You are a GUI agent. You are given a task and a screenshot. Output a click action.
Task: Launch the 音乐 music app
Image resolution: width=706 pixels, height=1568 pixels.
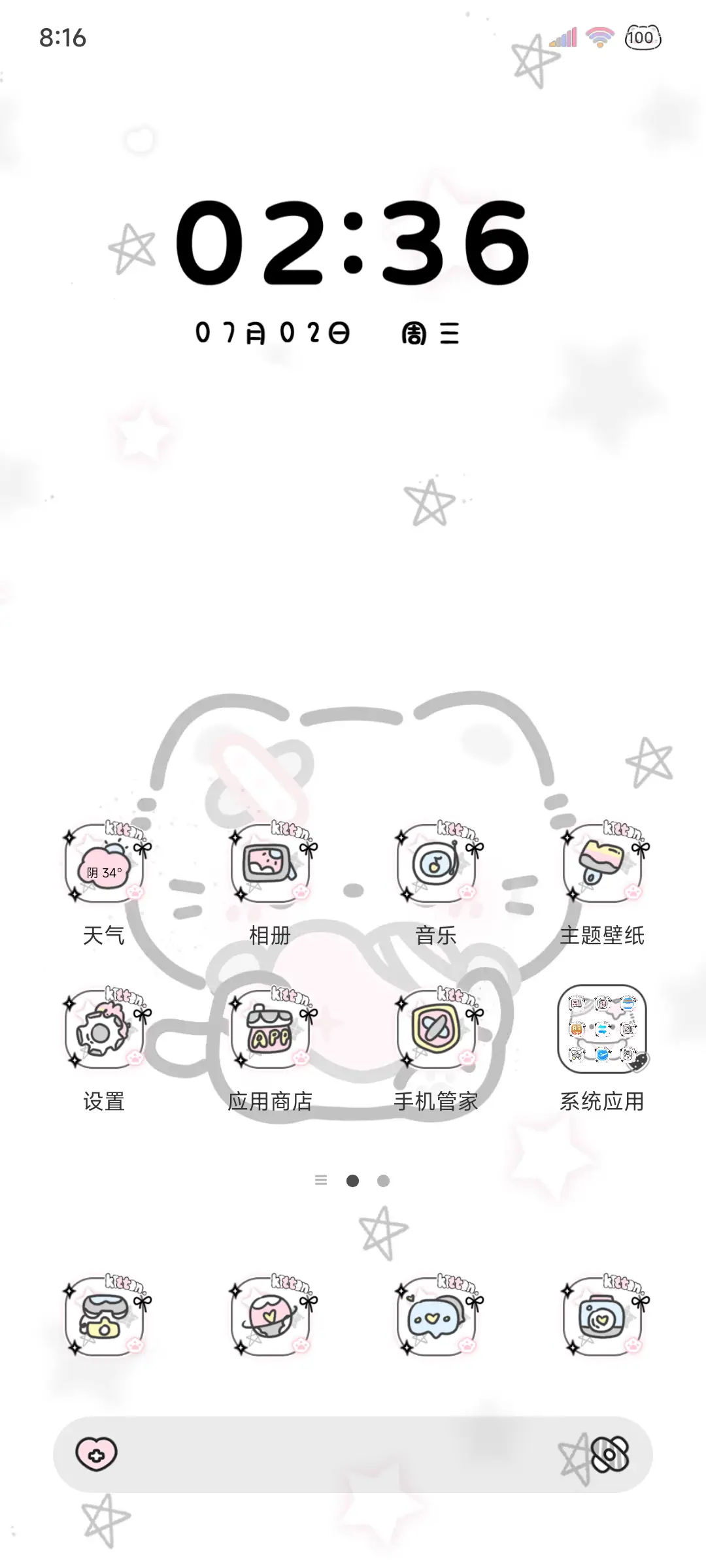pyautogui.click(x=437, y=862)
